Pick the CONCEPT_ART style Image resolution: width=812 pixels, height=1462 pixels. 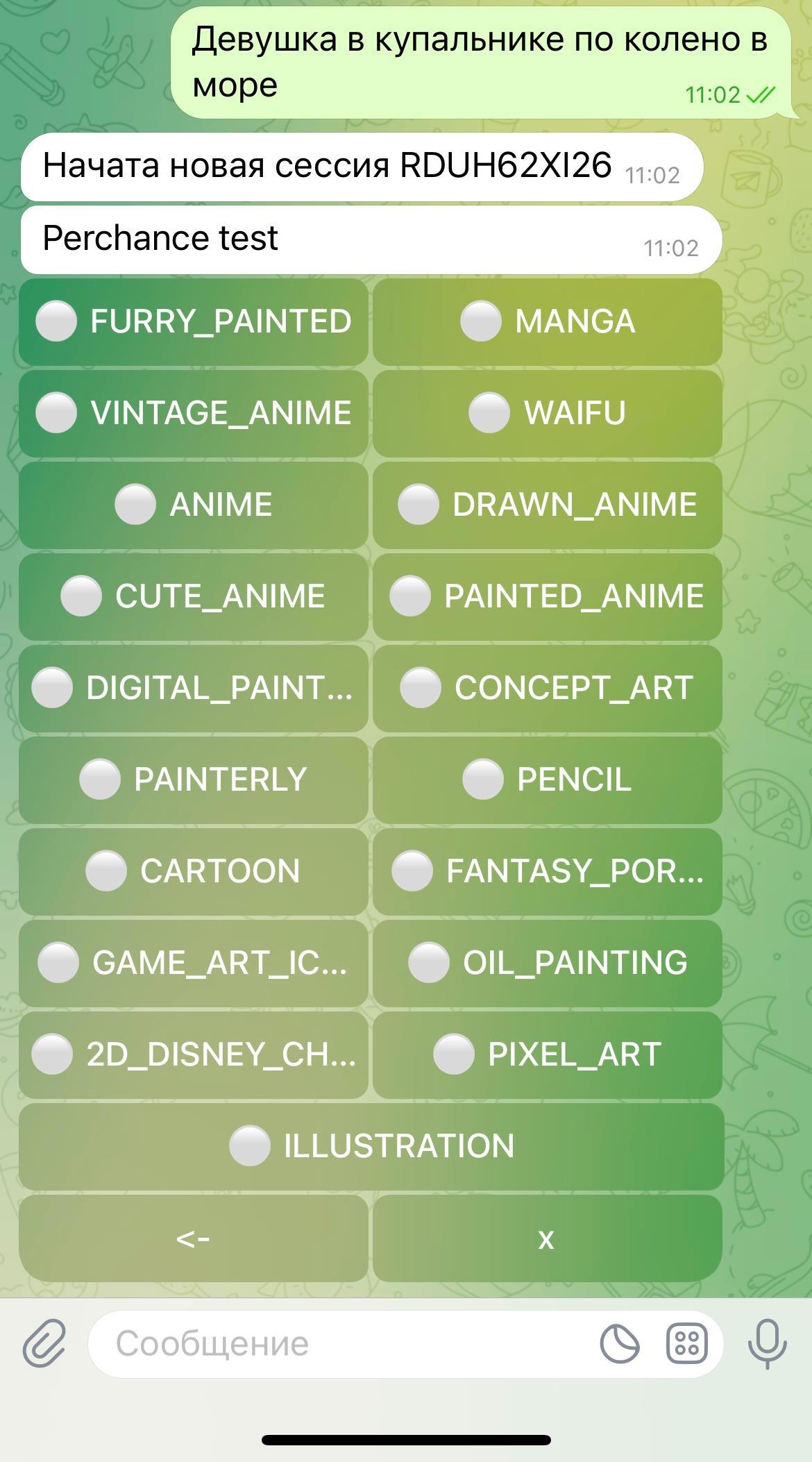(x=548, y=689)
